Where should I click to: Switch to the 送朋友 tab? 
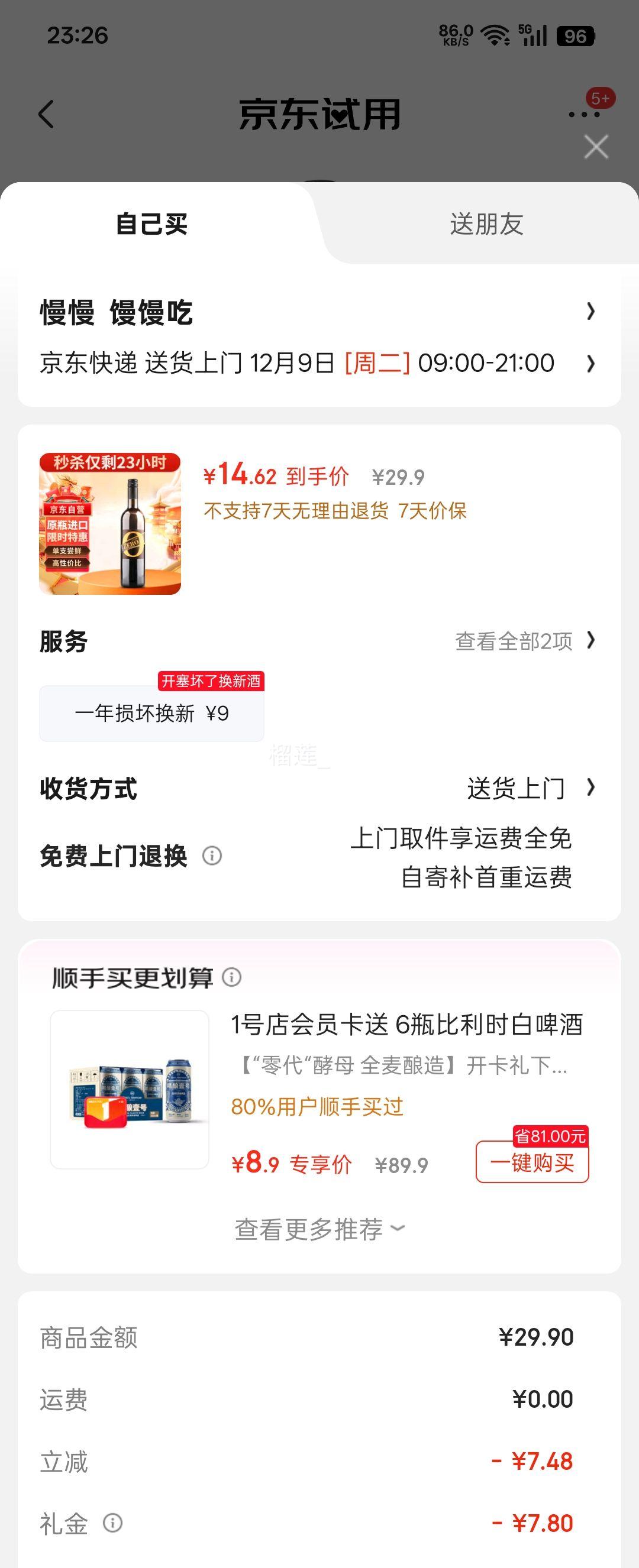[486, 224]
